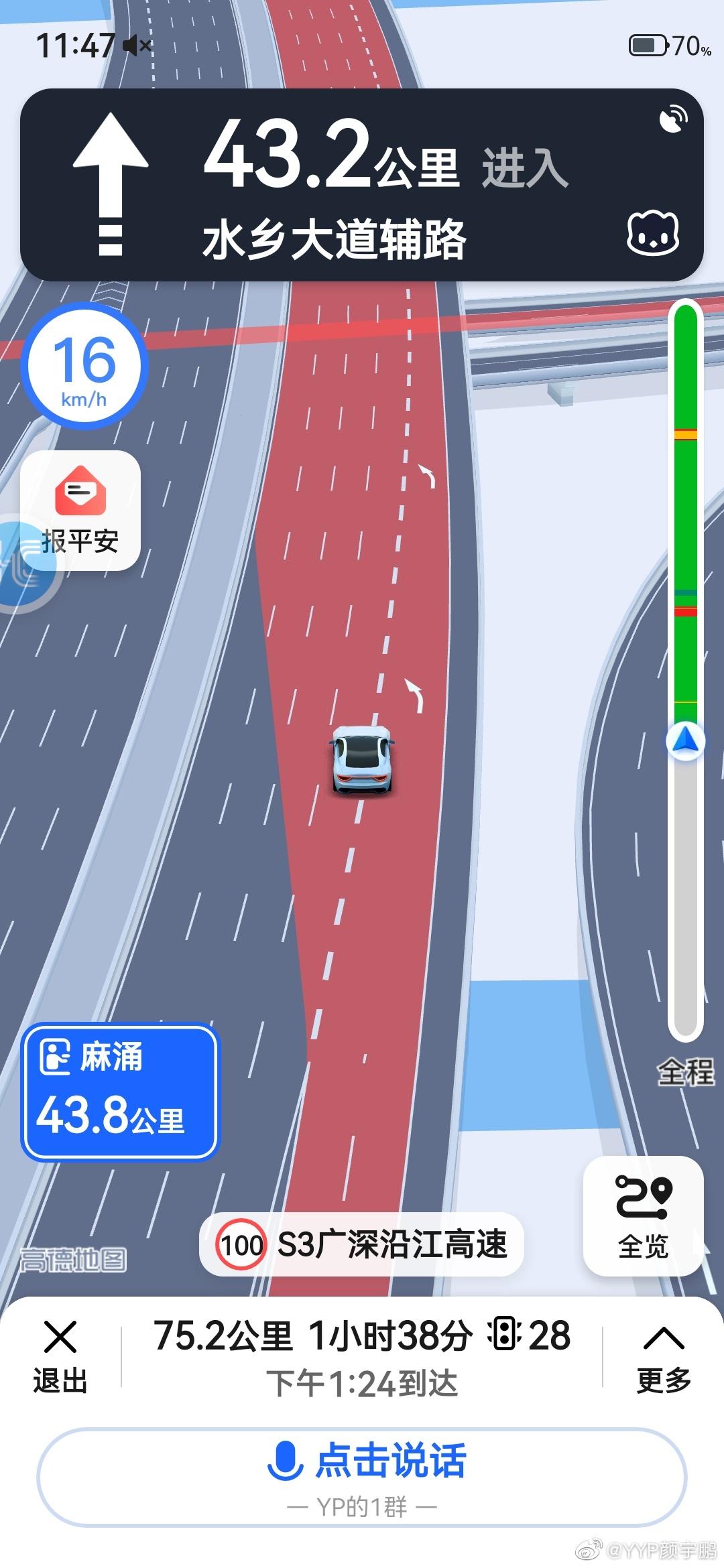Open the cat-face assistant icon
The image size is (724, 1568).
652,234
